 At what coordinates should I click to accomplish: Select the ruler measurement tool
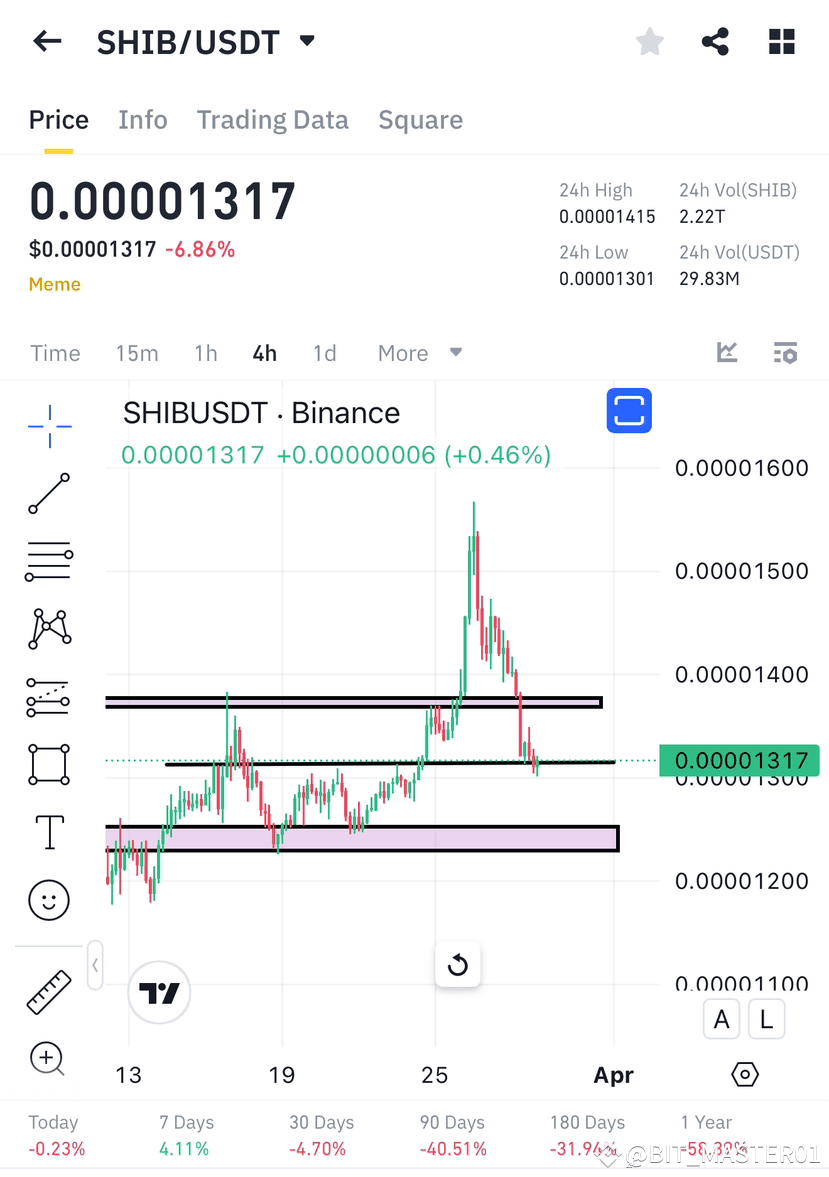tap(48, 991)
